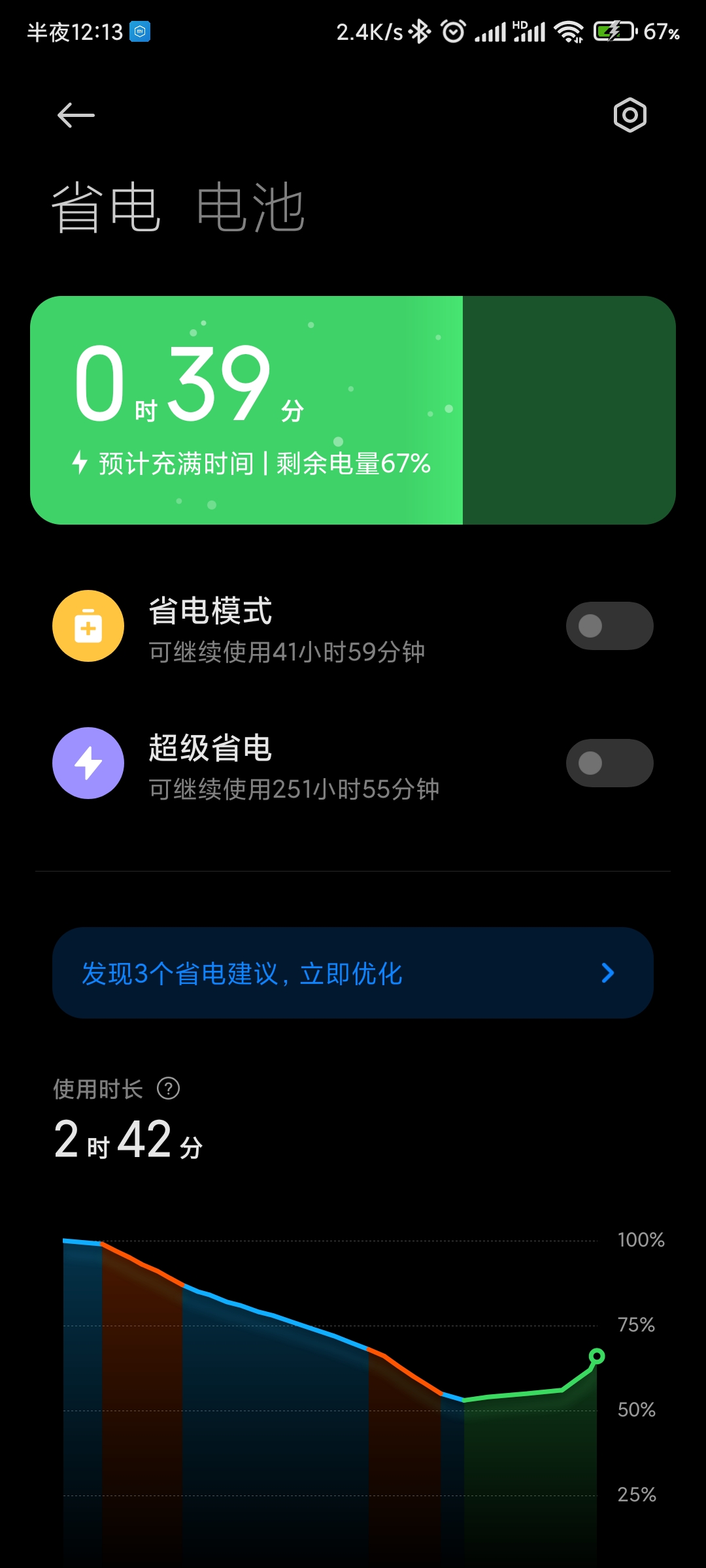Select the 省电 tab
706x1568 pixels.
(106, 208)
